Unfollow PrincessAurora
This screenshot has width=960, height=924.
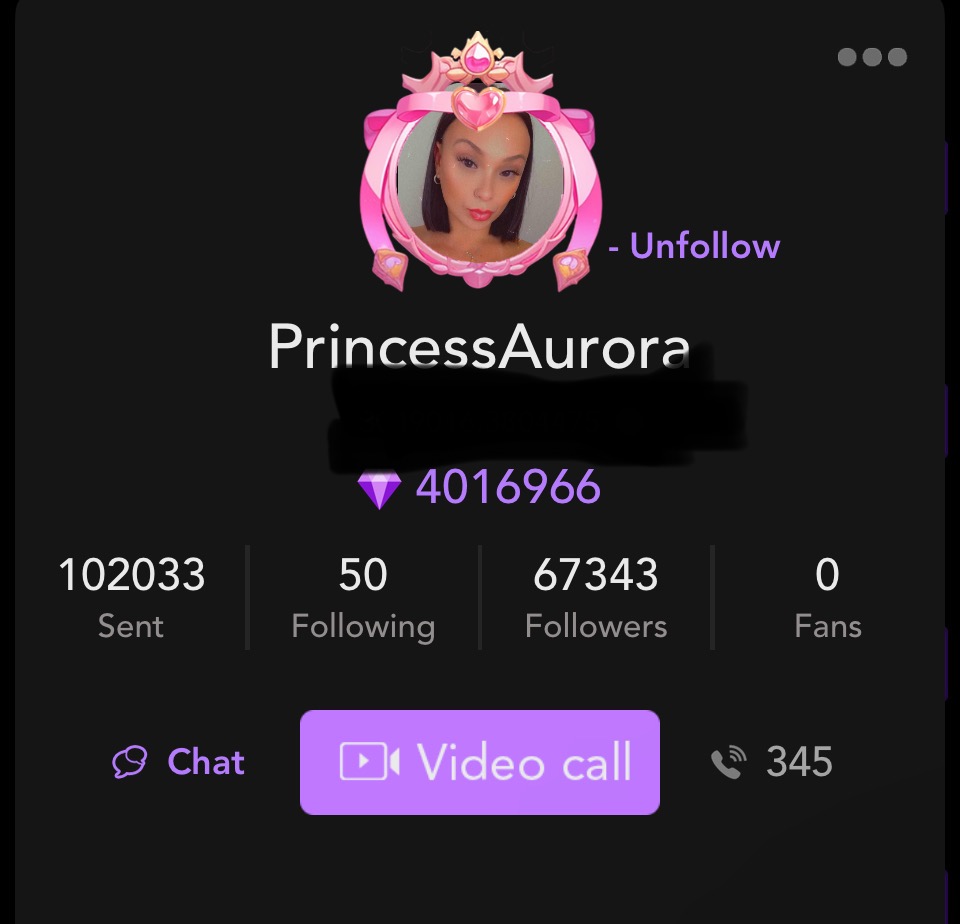tap(695, 246)
